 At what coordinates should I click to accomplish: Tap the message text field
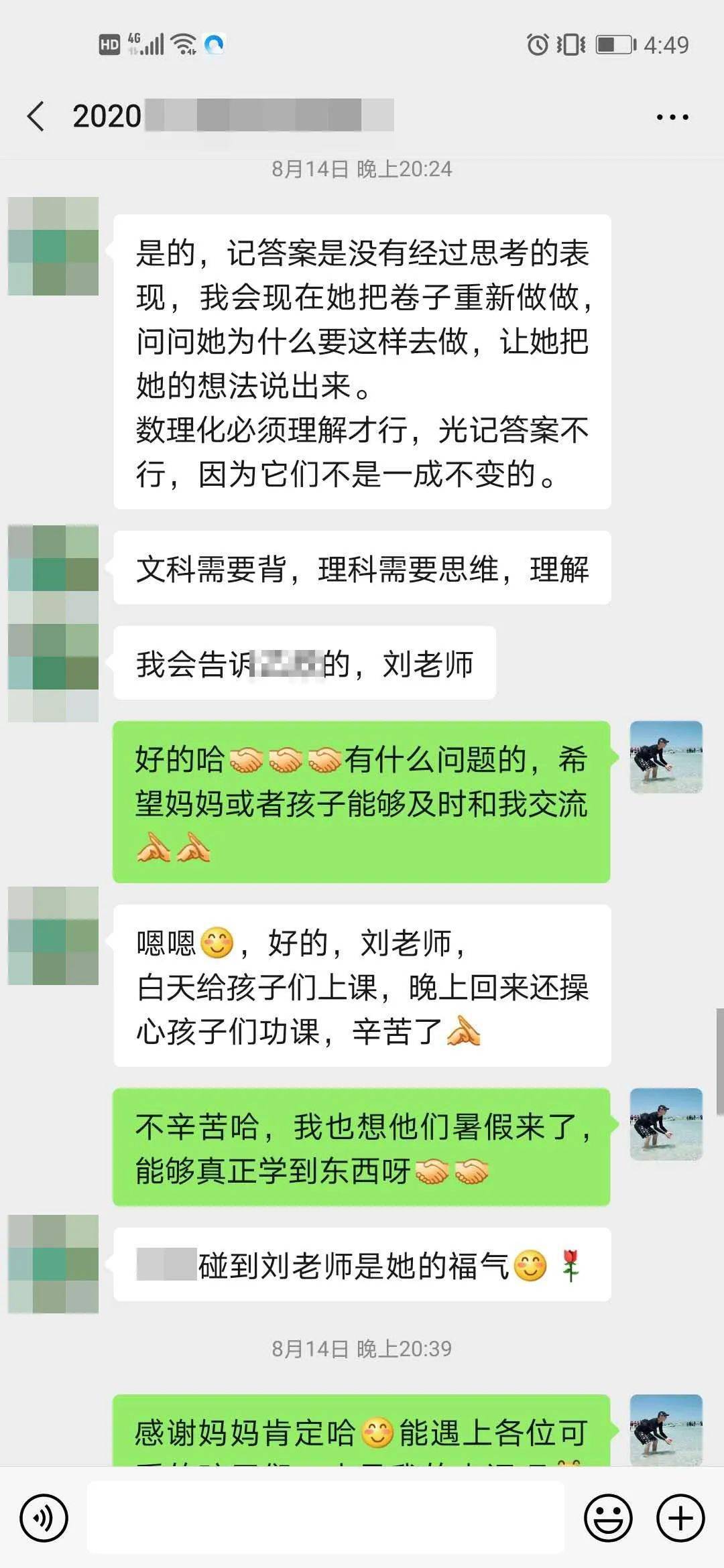tap(325, 1518)
